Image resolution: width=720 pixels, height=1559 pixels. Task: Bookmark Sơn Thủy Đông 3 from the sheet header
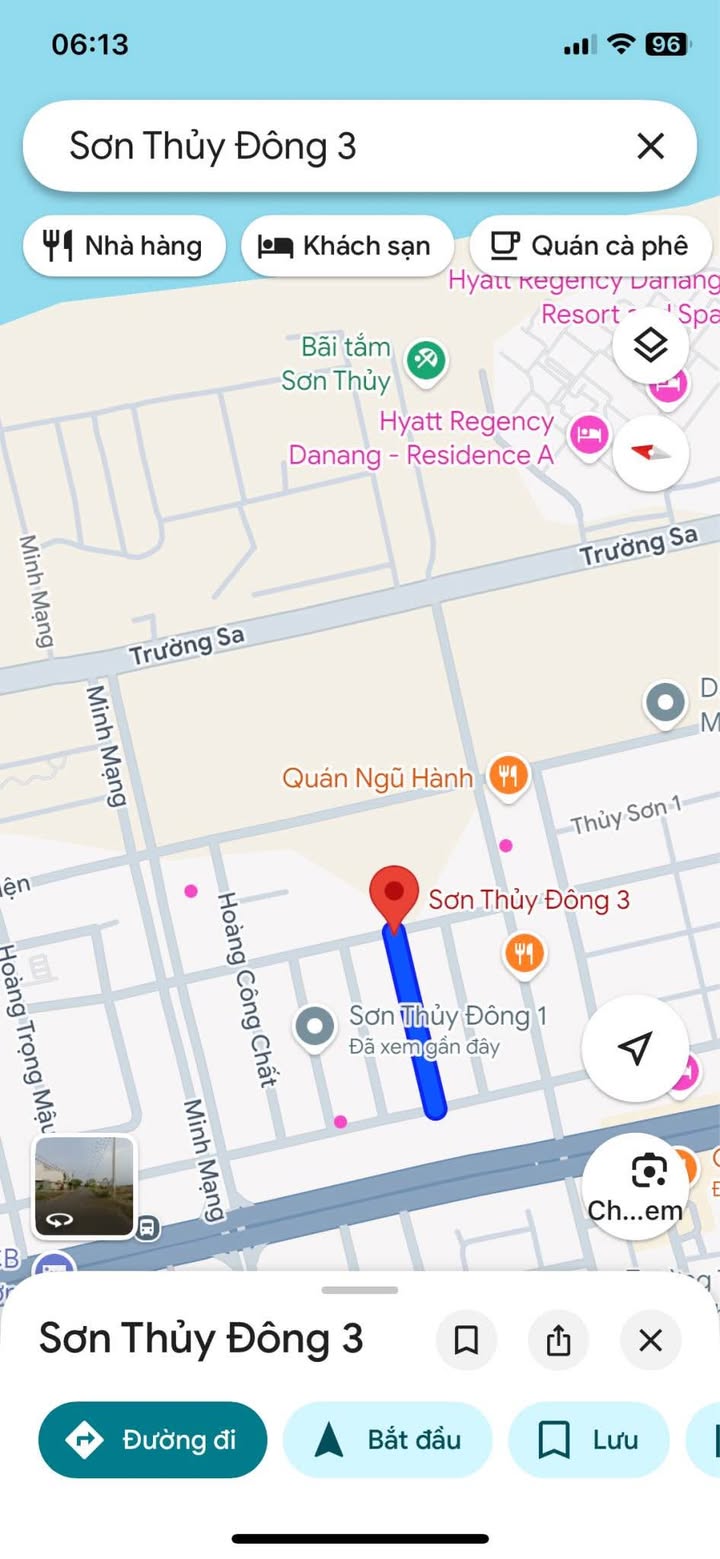pos(466,1340)
